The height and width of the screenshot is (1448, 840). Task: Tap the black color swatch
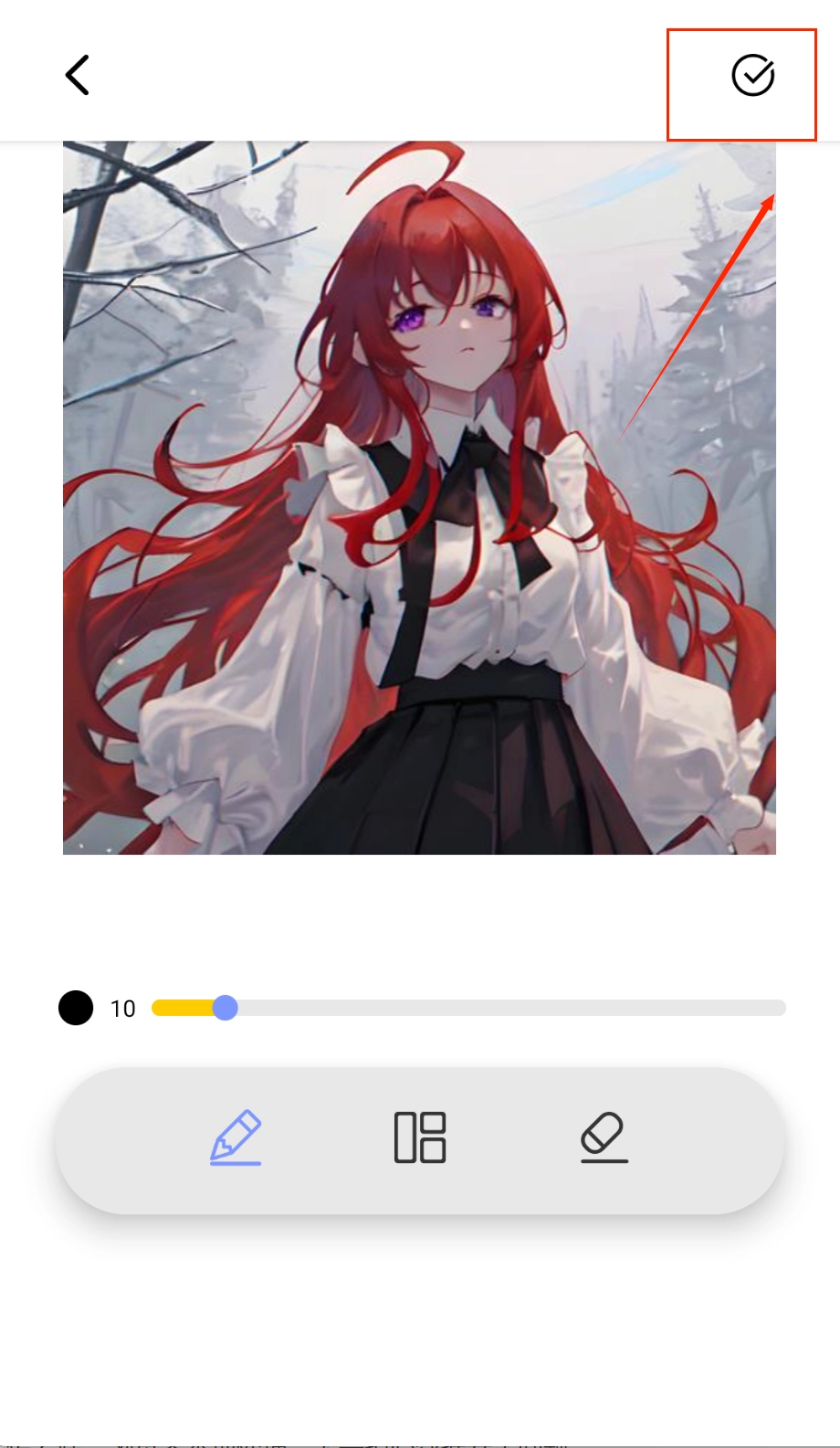point(76,1008)
